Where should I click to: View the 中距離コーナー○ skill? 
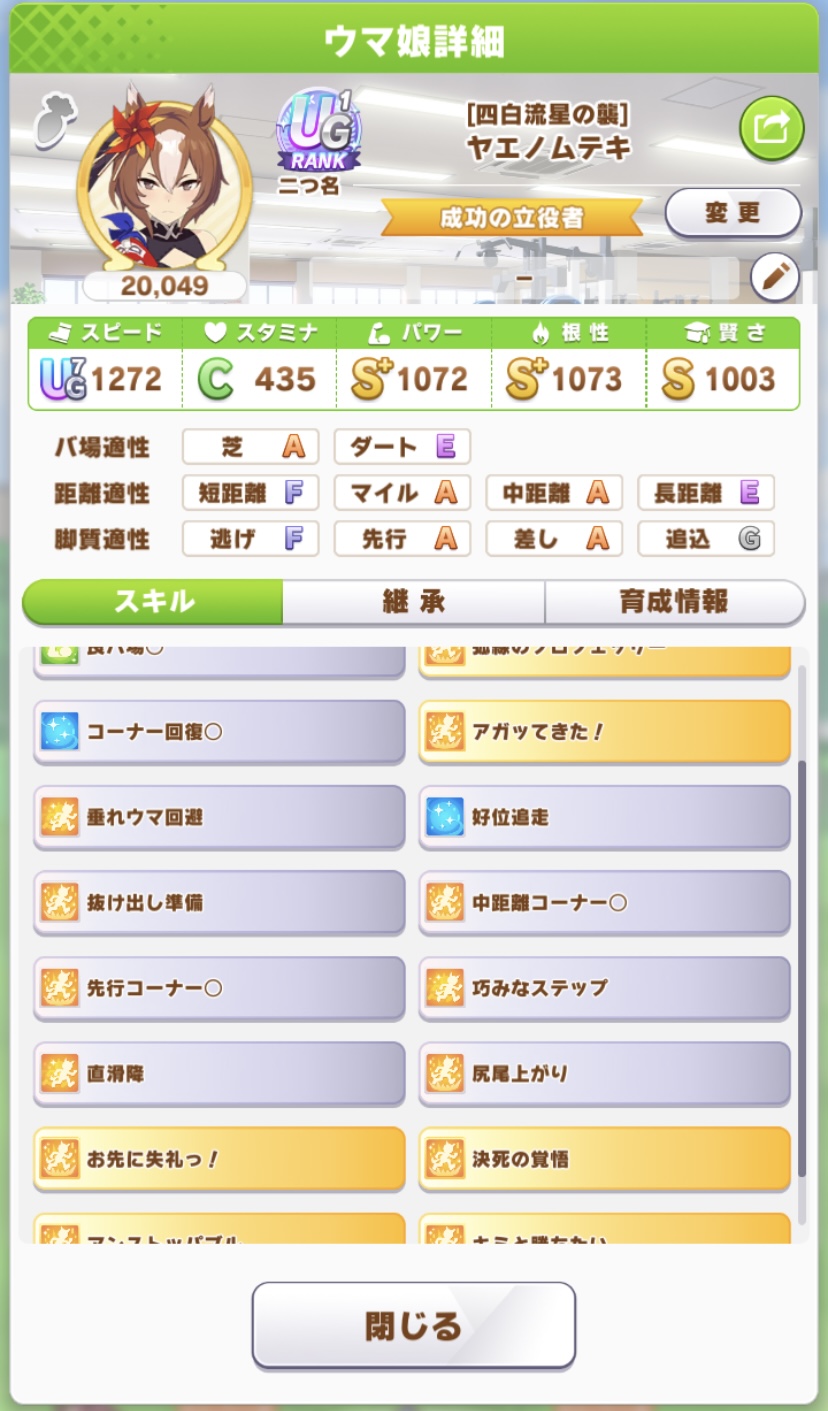[604, 902]
